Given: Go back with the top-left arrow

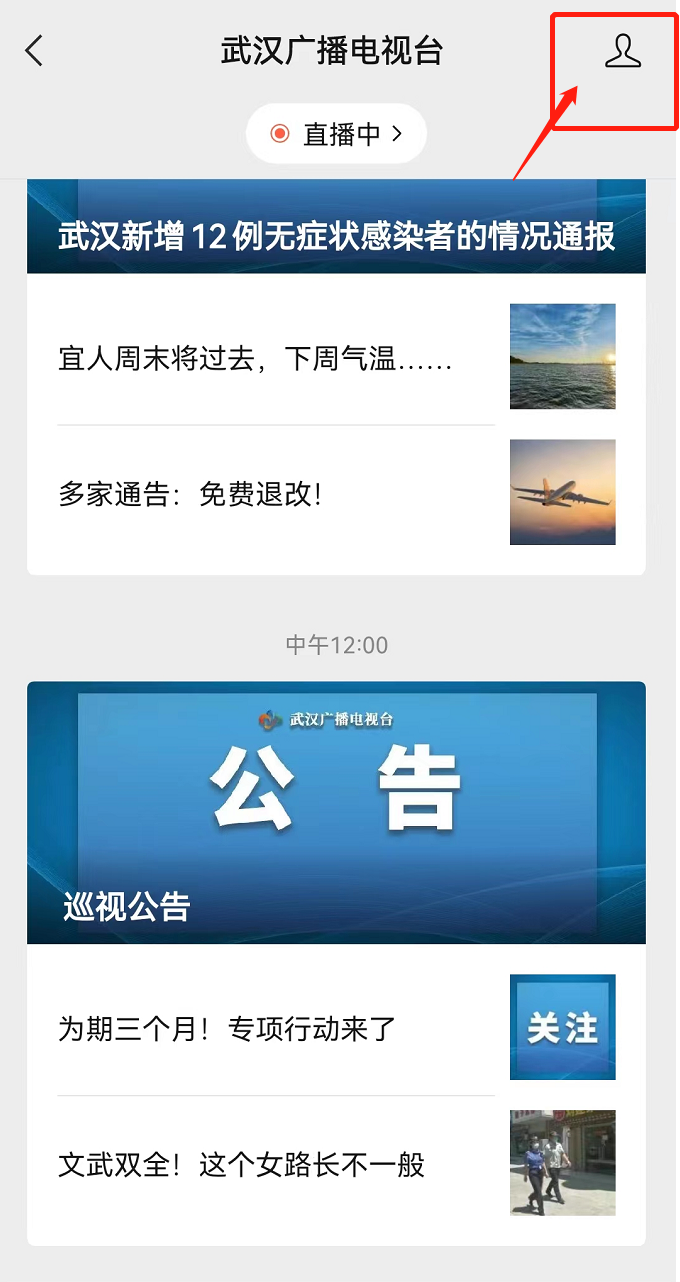Looking at the screenshot, I should [35, 51].
